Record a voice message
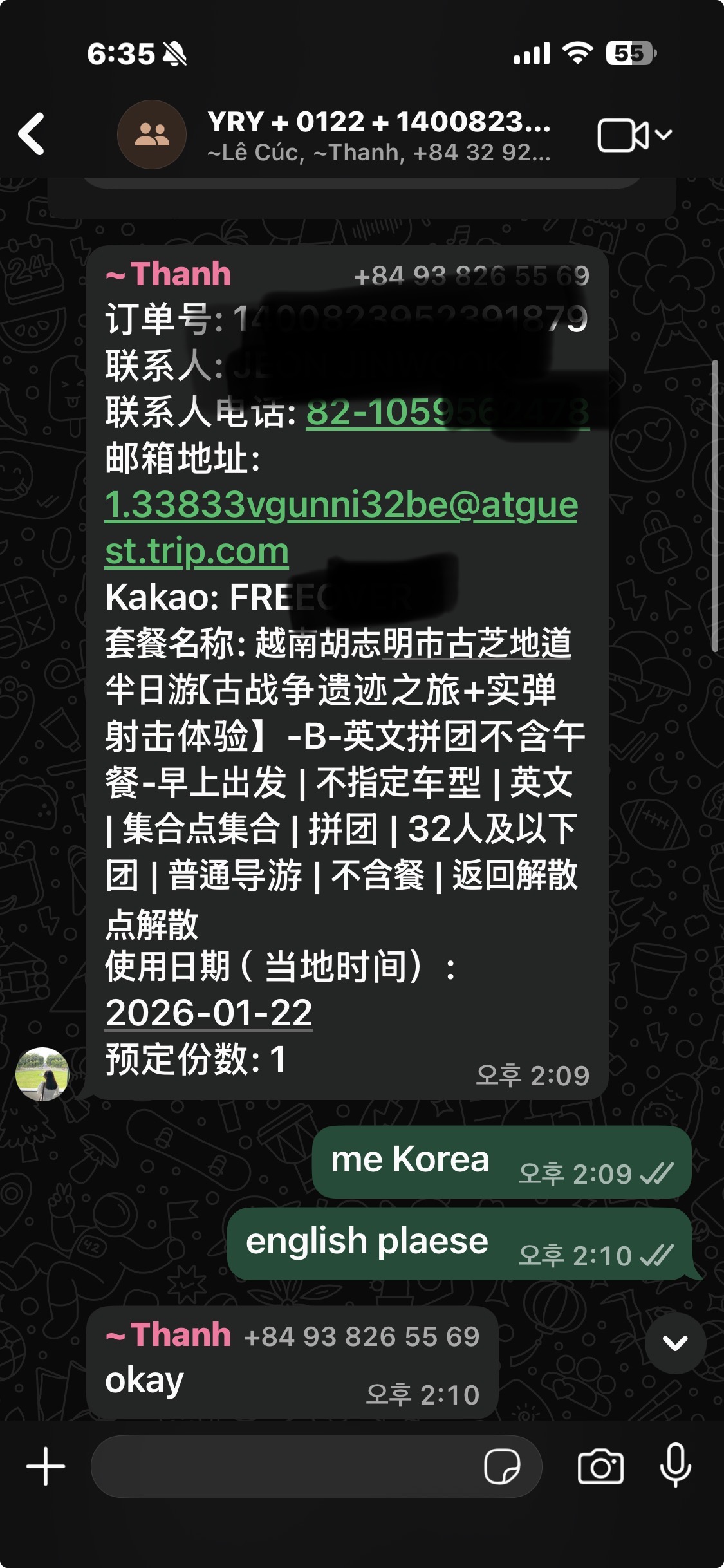Screen dimensions: 724x1568 [676, 1466]
